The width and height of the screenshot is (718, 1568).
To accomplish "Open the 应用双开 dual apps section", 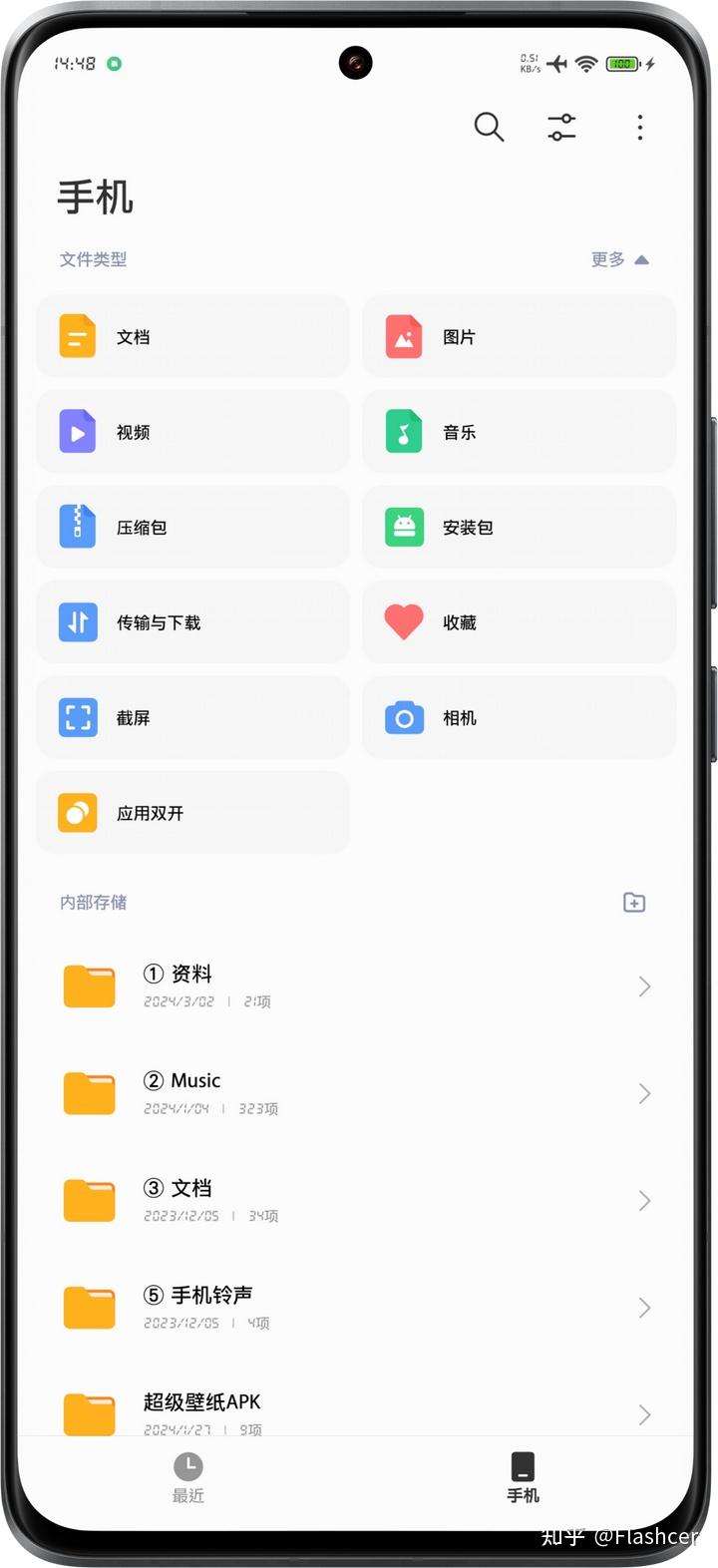I will pyautogui.click(x=192, y=812).
